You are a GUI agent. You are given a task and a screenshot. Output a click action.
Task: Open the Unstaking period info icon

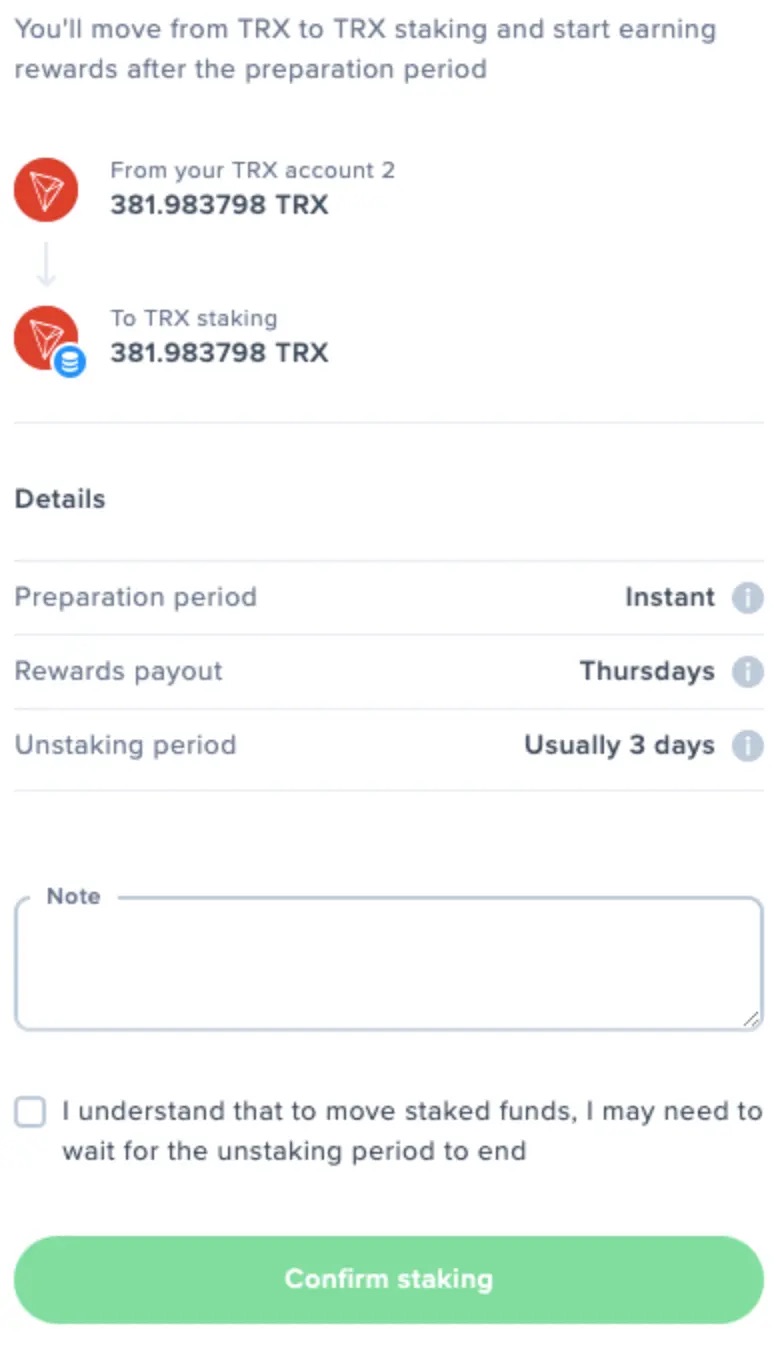[x=747, y=746]
